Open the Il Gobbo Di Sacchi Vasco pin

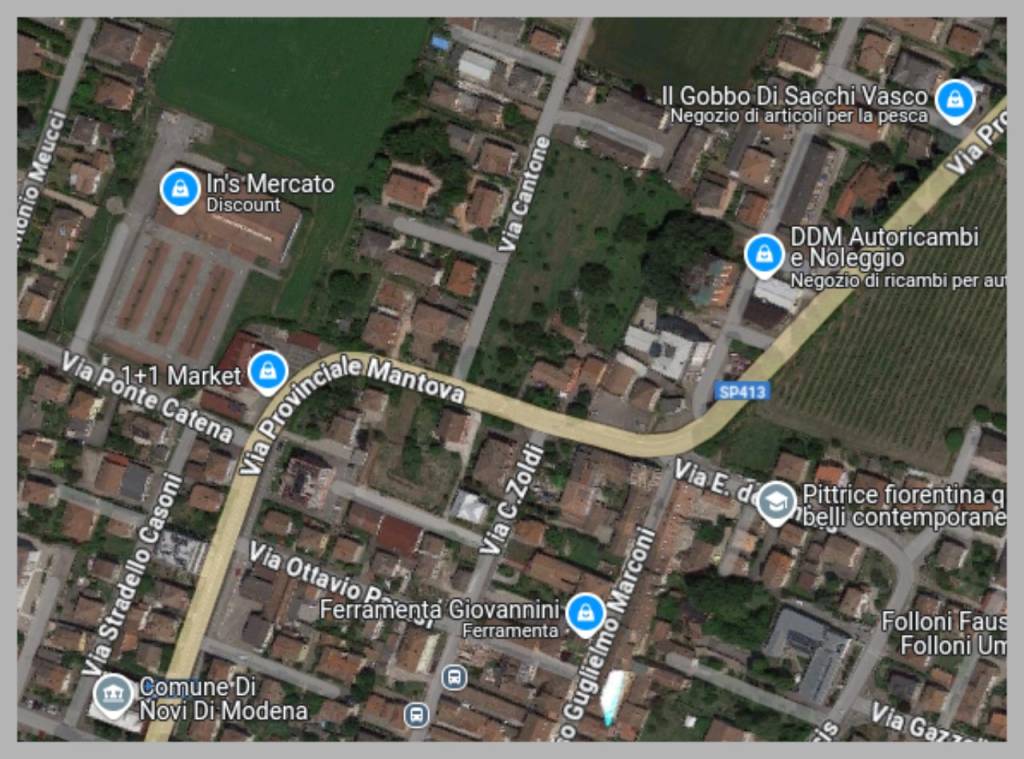coord(955,100)
